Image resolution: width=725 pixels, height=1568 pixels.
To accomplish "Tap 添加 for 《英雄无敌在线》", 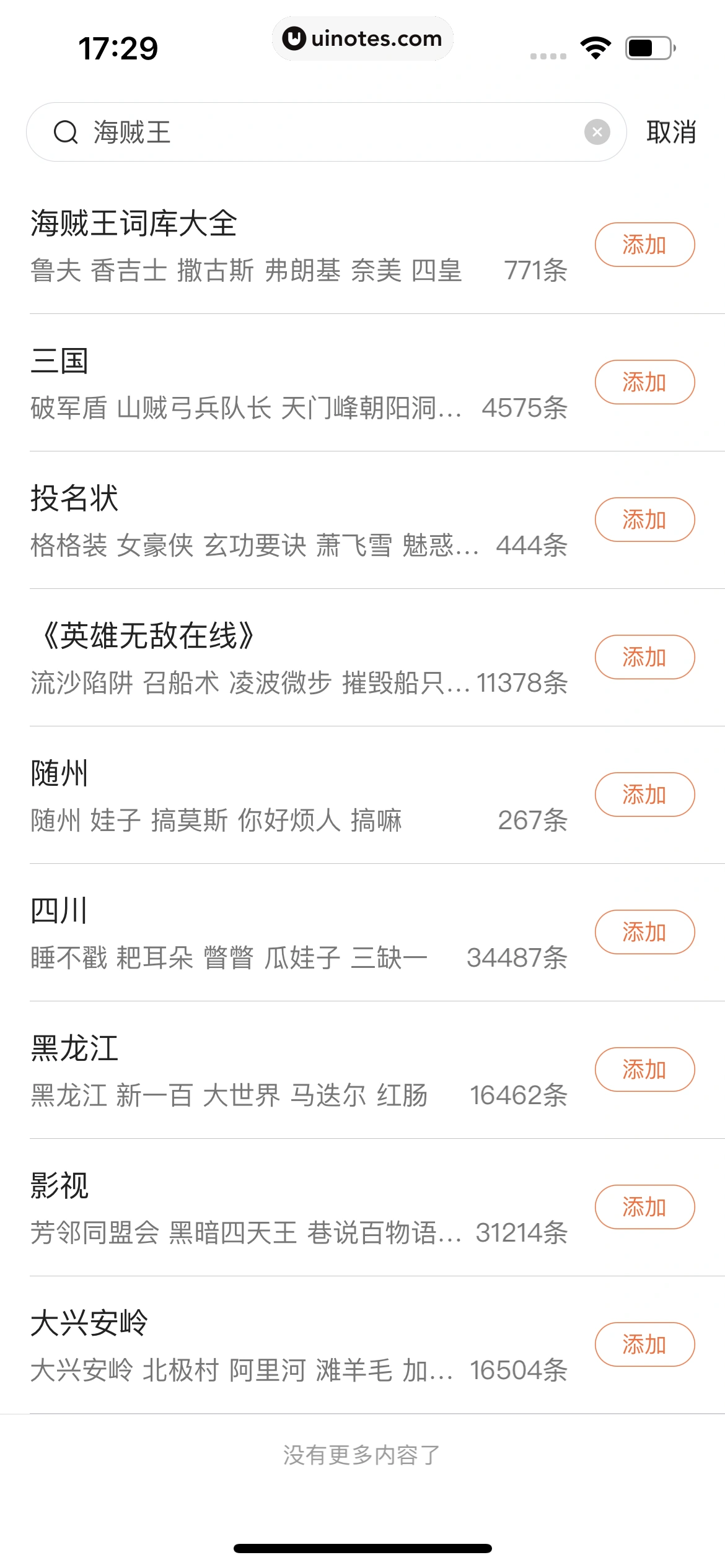I will click(x=644, y=657).
